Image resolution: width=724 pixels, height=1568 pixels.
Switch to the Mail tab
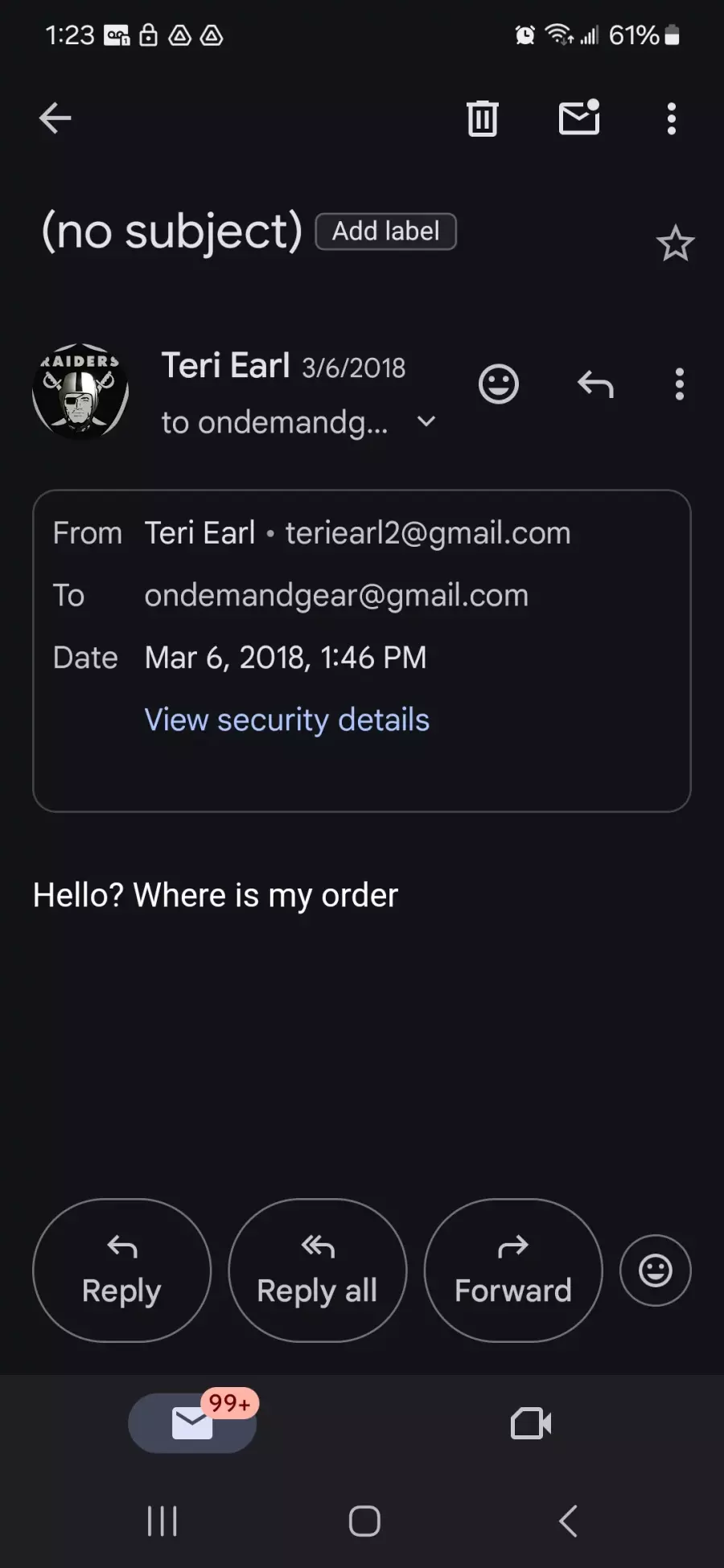[x=192, y=1423]
